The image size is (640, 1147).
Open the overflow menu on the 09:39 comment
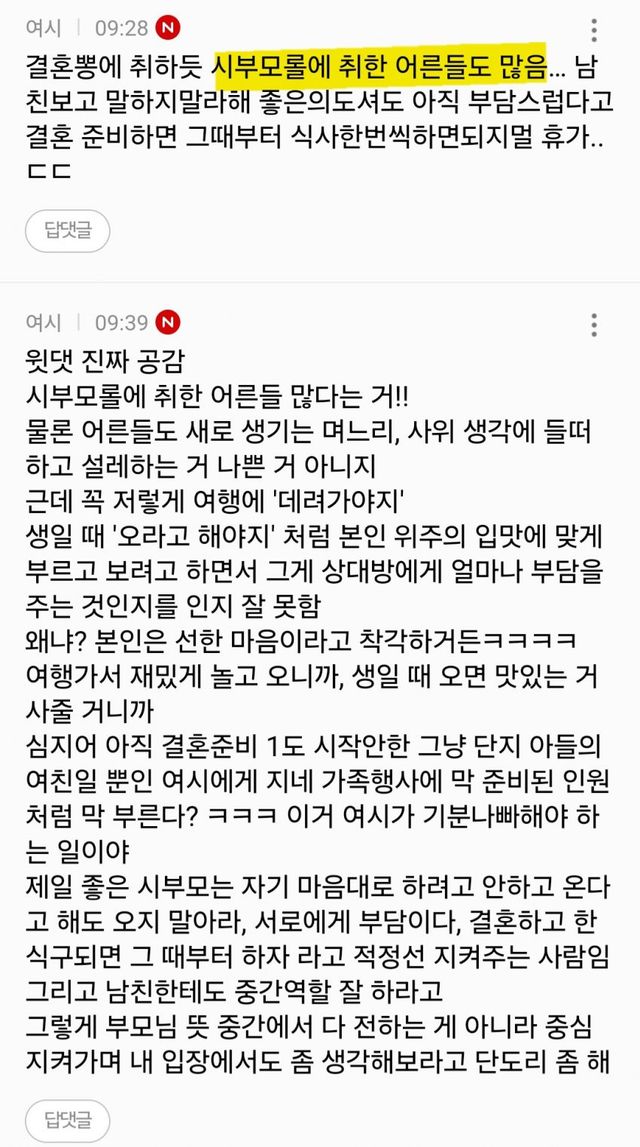click(x=594, y=324)
